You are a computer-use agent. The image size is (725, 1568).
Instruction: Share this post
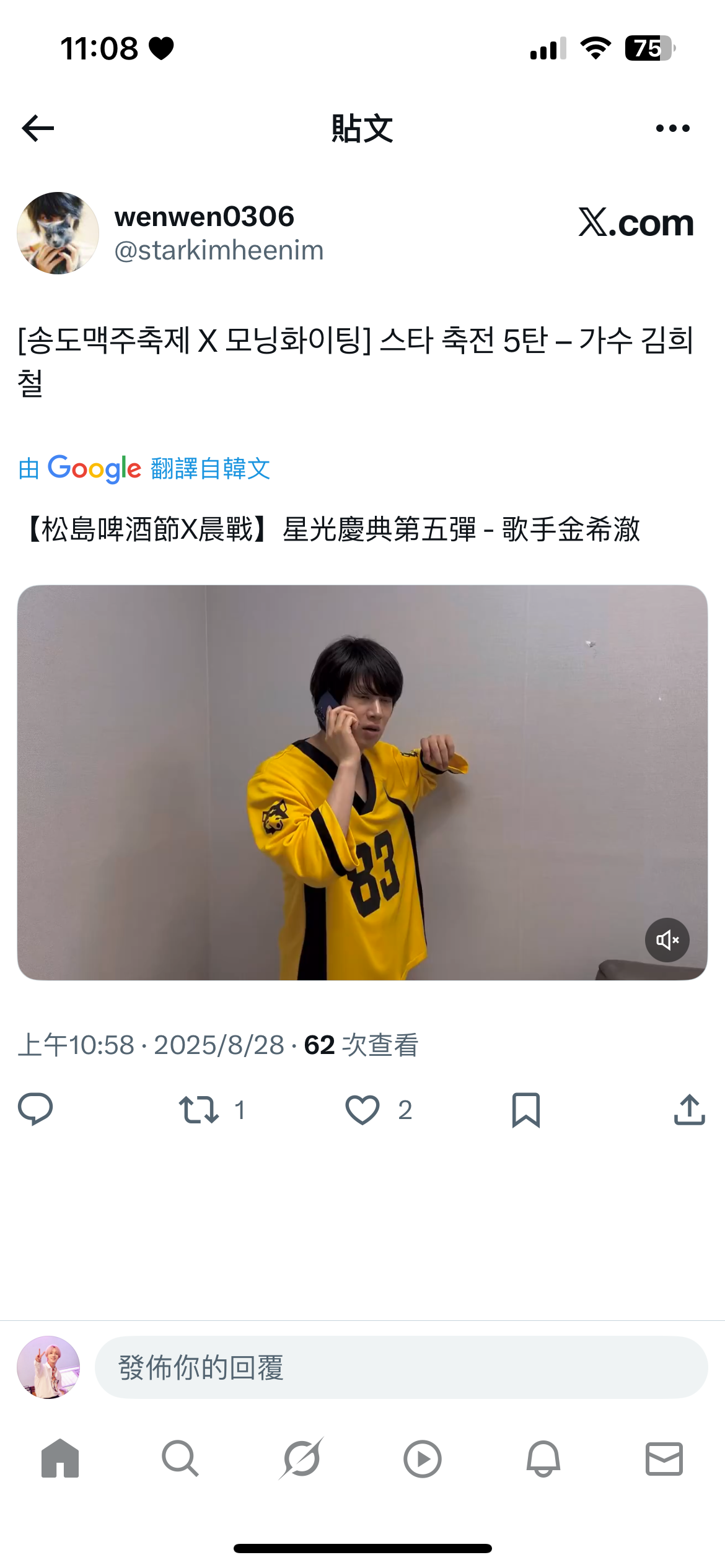tap(689, 1110)
